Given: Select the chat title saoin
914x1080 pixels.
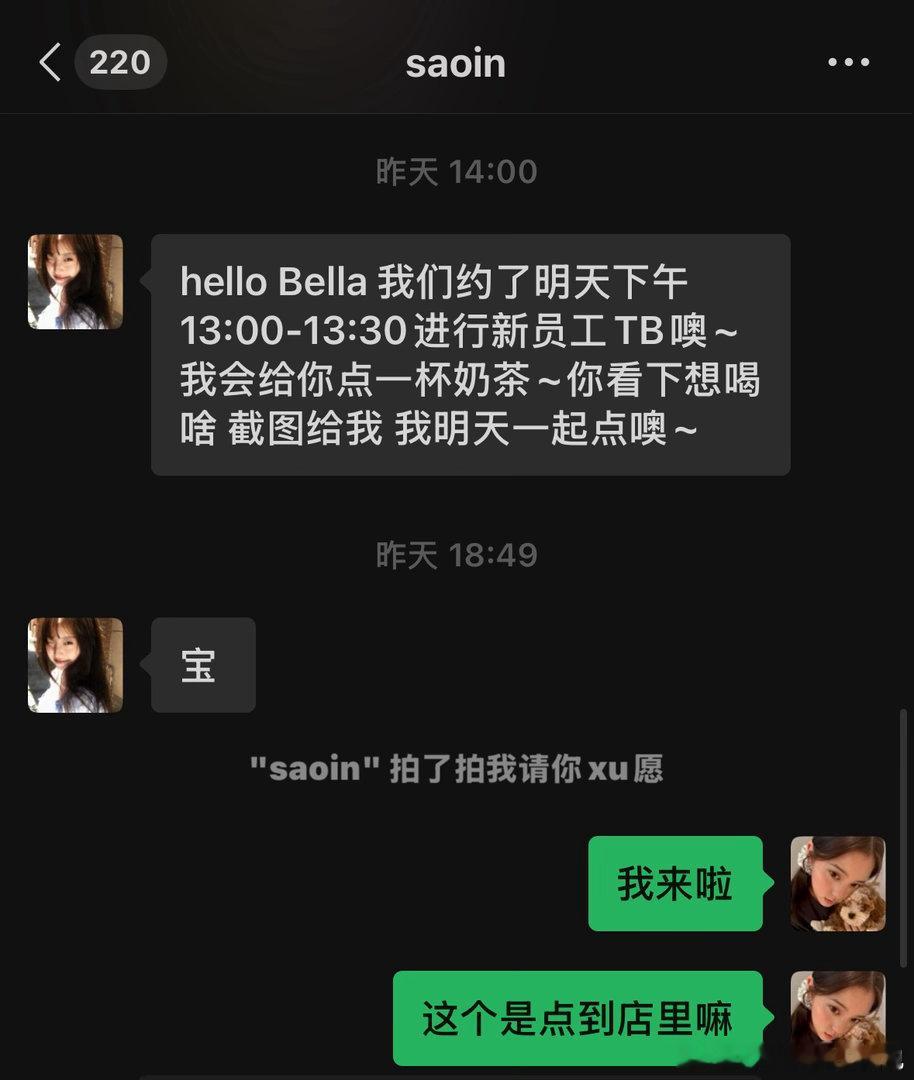Looking at the screenshot, I should point(456,62).
